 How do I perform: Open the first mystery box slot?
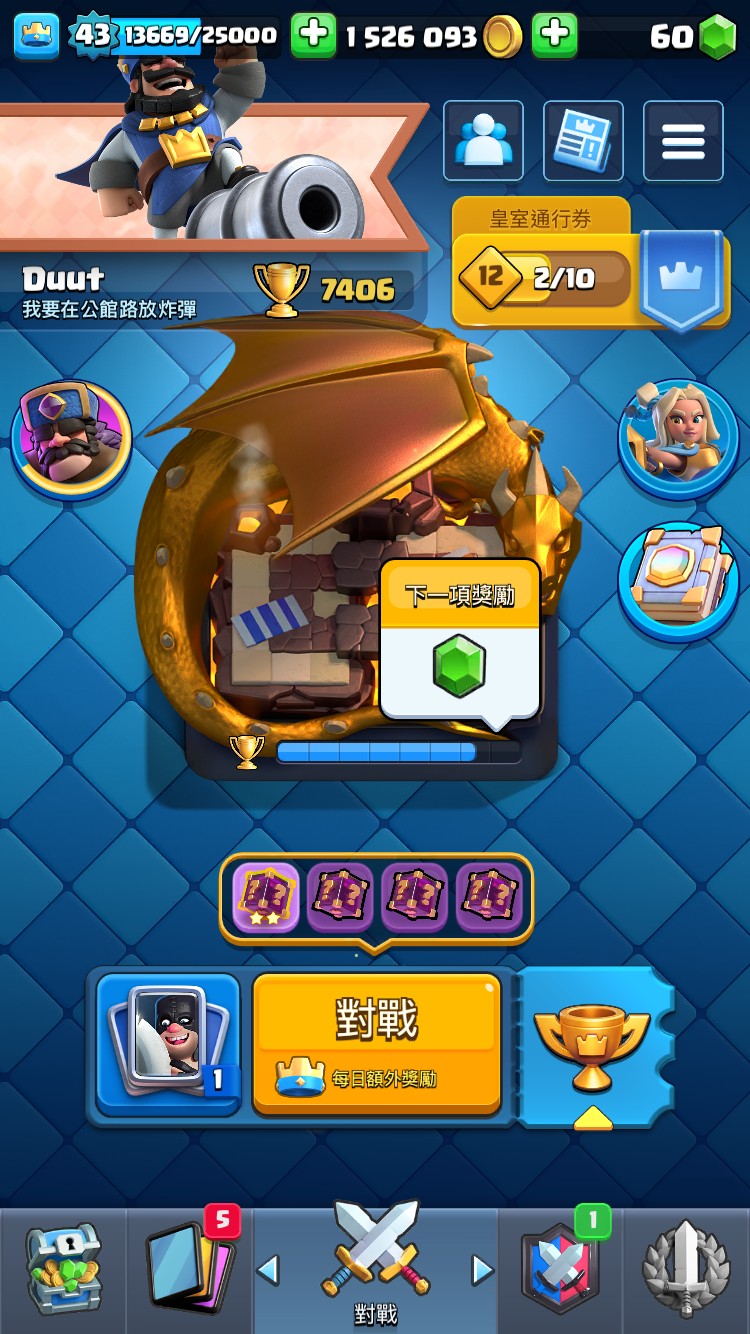265,897
